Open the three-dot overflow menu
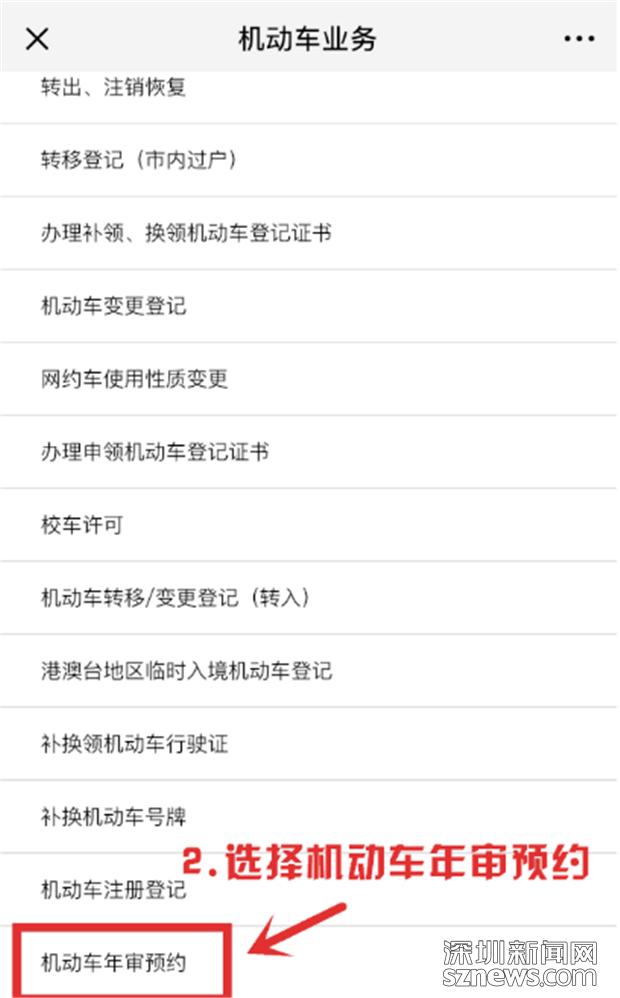The width and height of the screenshot is (620, 998). click(x=579, y=39)
